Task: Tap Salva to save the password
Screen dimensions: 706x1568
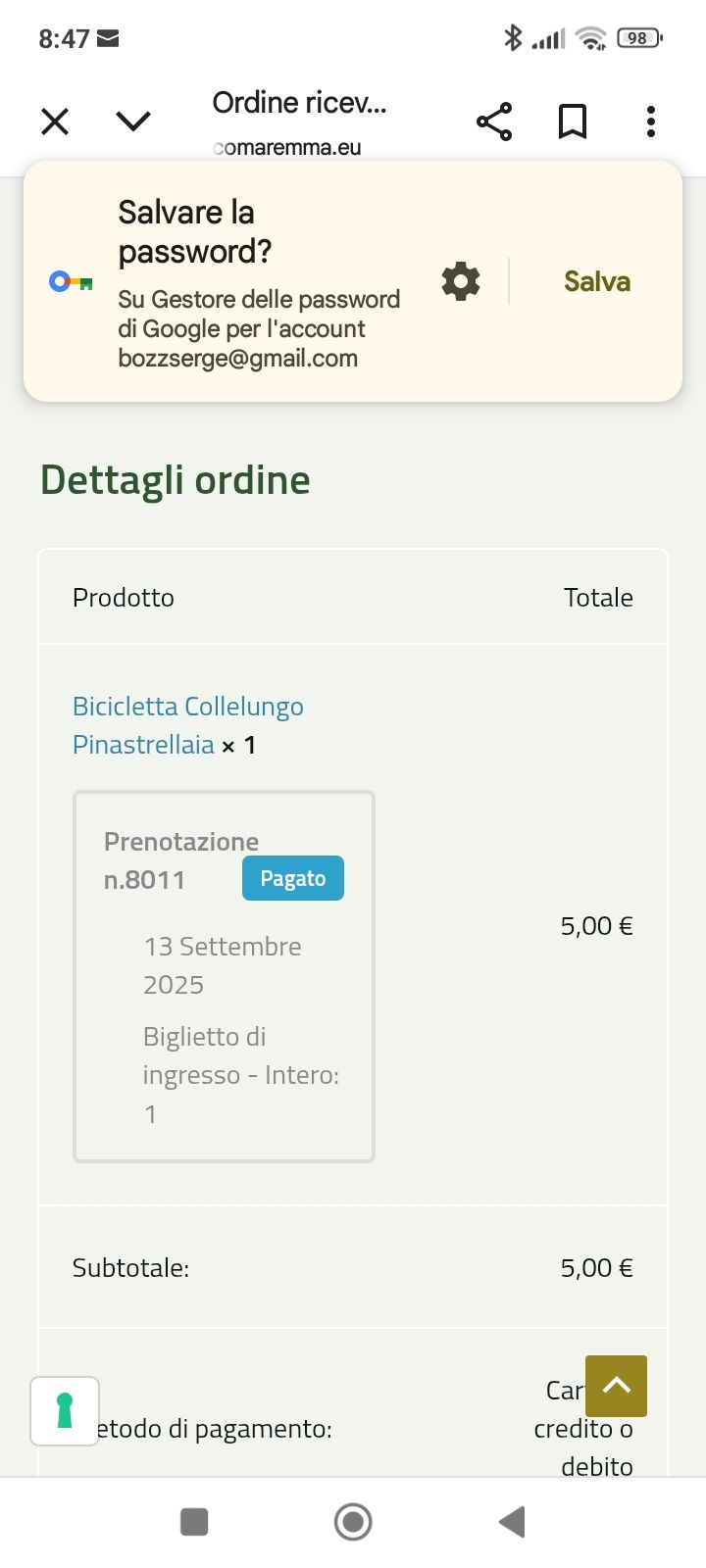Action: [597, 281]
